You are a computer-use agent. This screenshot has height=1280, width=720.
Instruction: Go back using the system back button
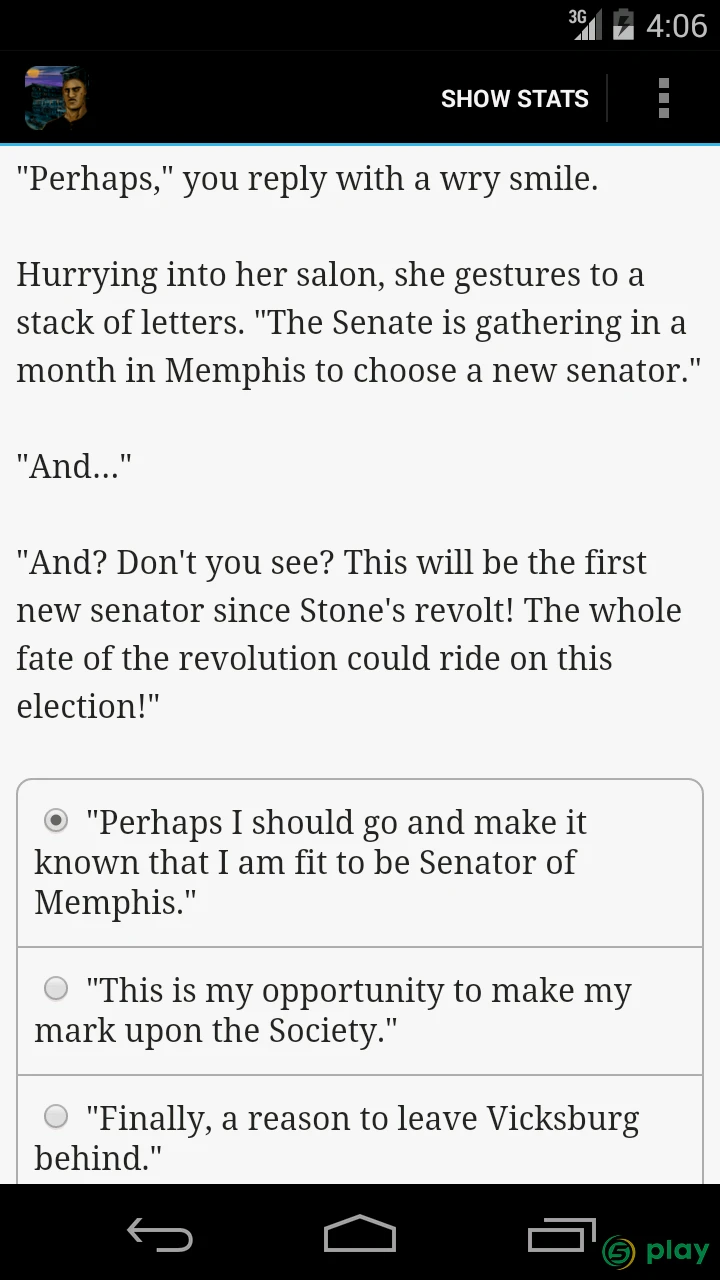click(160, 1234)
